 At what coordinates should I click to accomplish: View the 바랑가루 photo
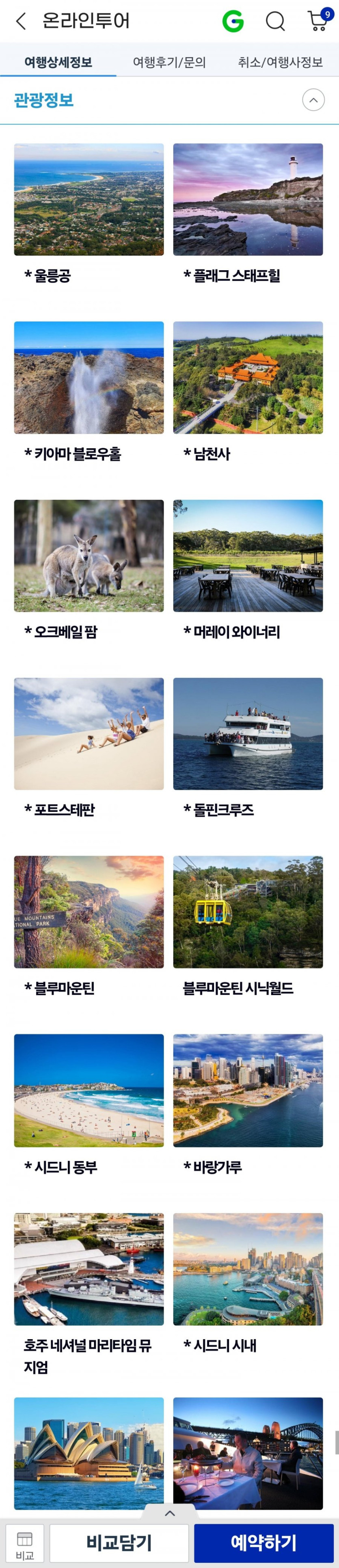click(x=248, y=1090)
